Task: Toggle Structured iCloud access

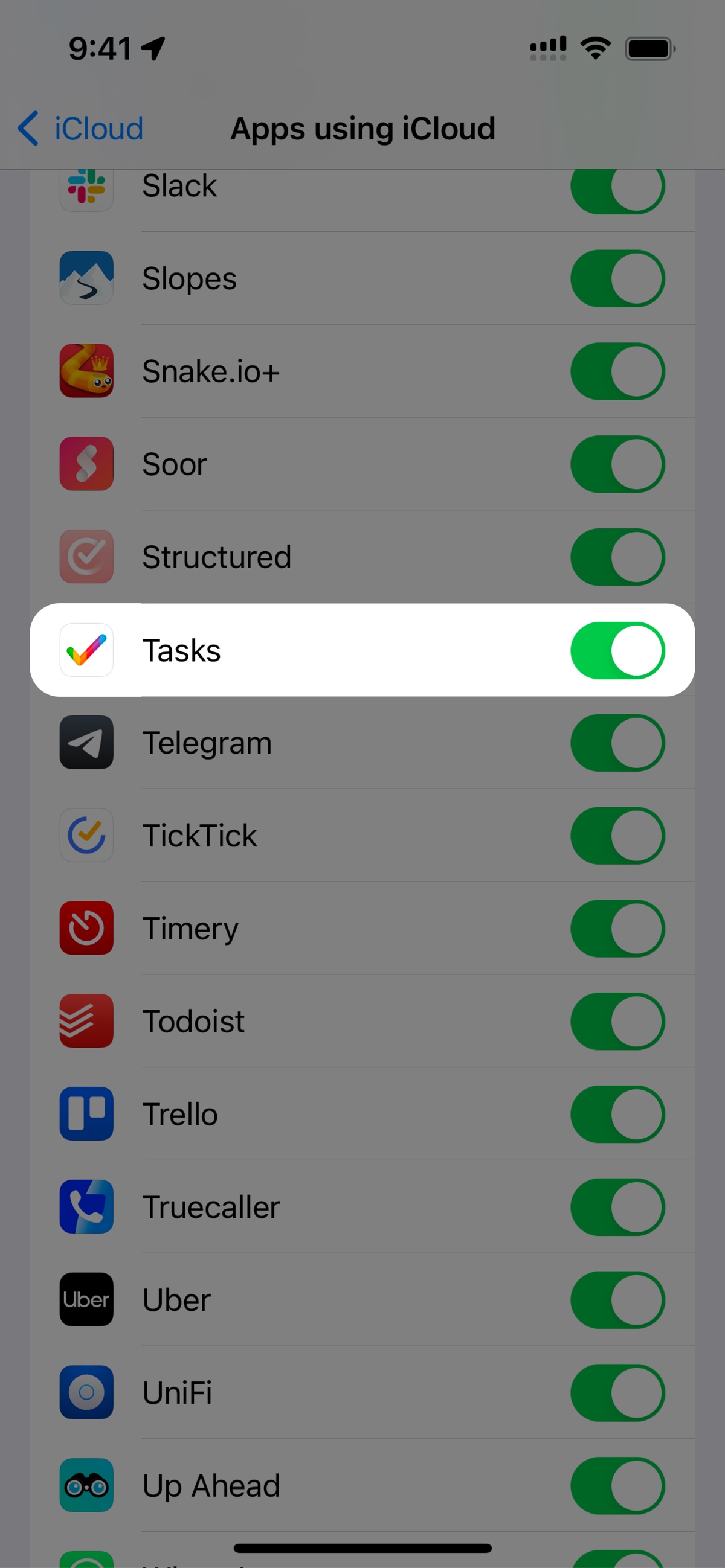Action: 617,557
